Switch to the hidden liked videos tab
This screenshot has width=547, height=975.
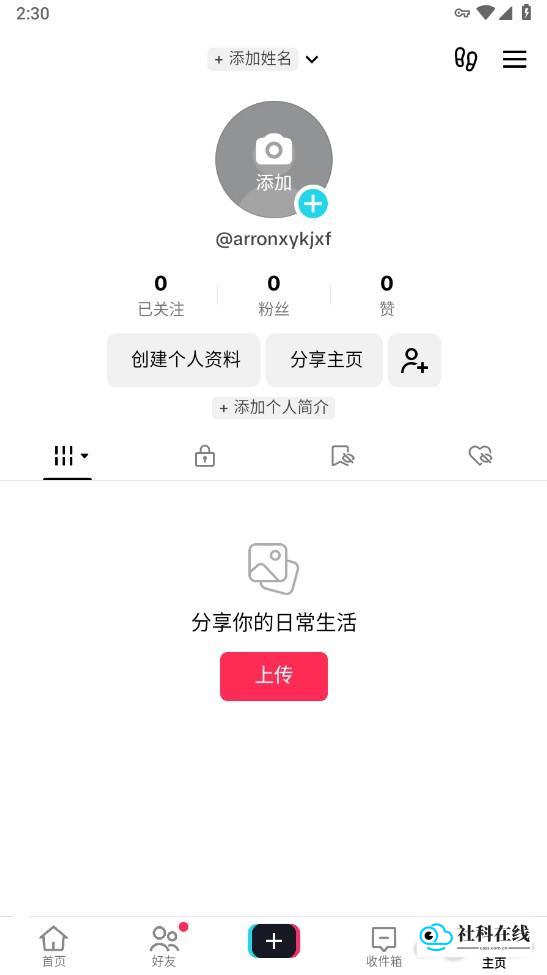pos(480,456)
